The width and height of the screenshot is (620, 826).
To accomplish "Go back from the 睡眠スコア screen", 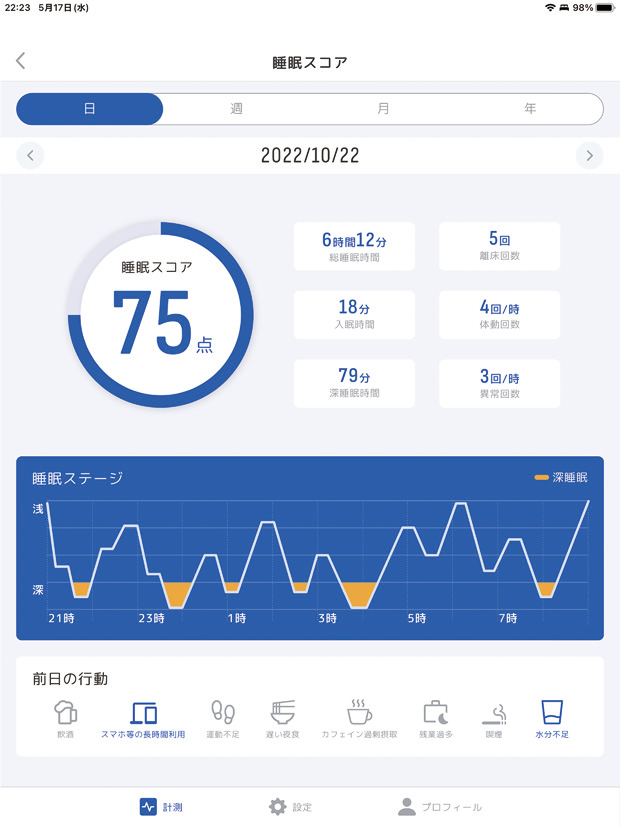I will (21, 61).
